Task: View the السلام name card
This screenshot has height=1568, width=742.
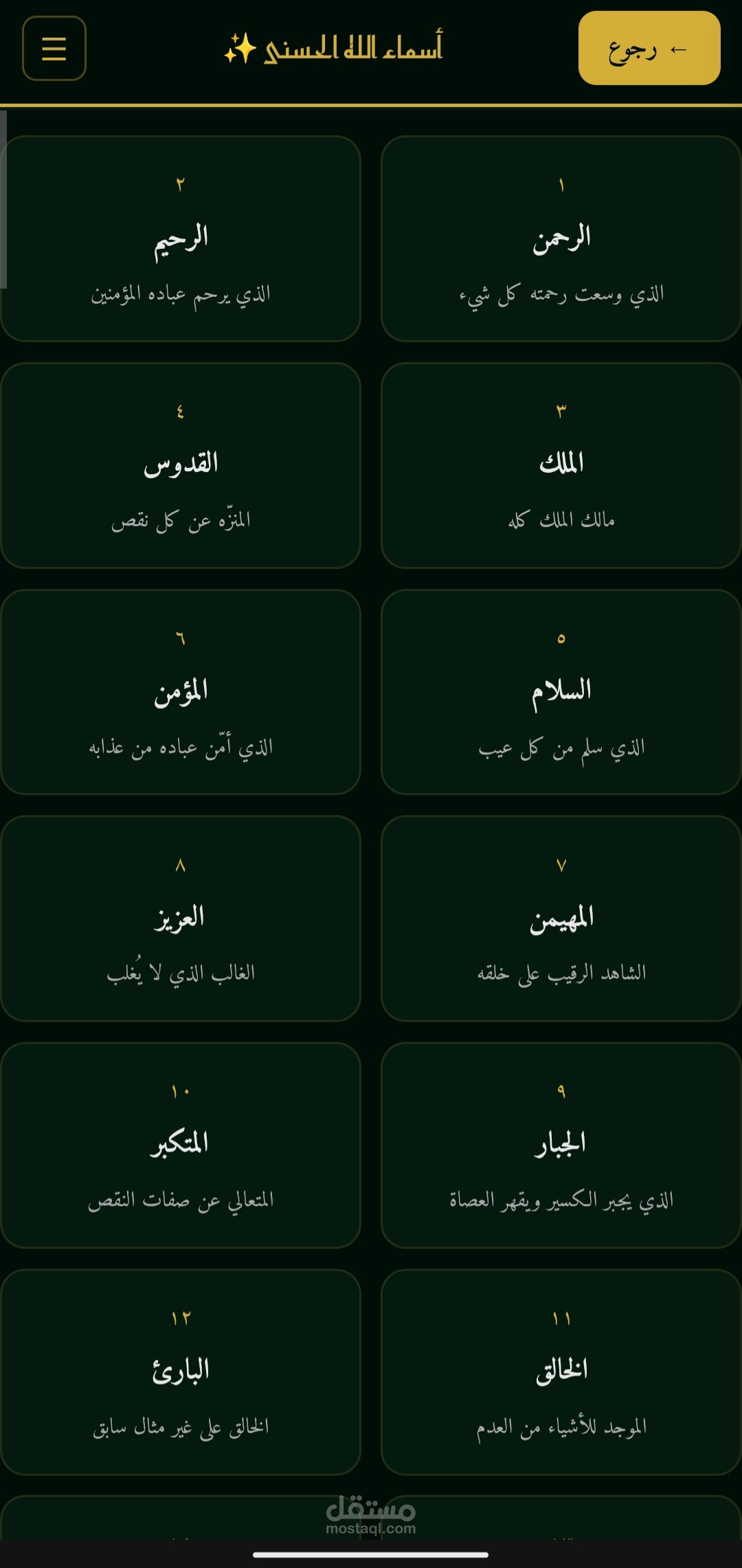Action: (x=561, y=692)
